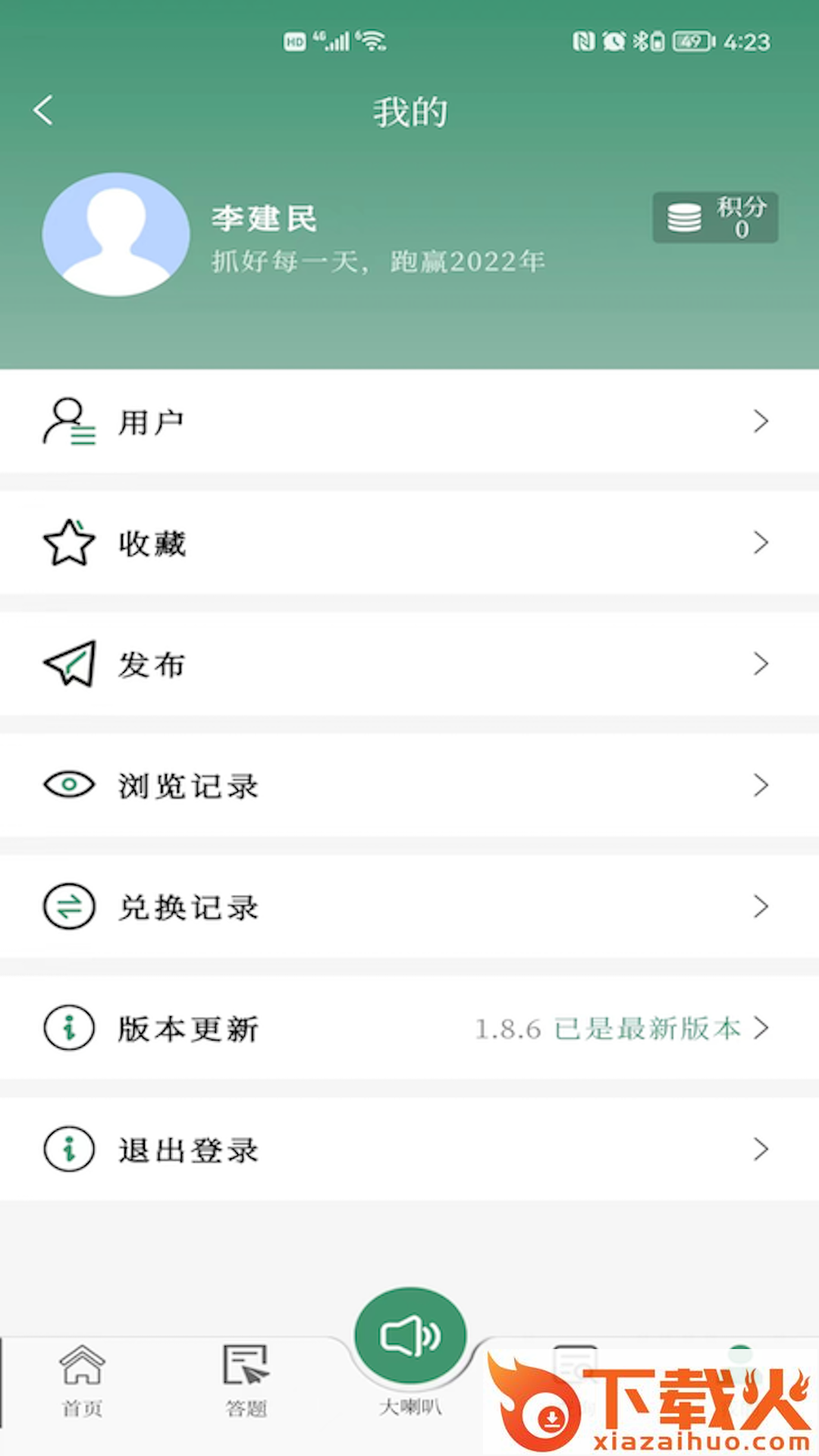This screenshot has width=819, height=1456.
Task: Open 收藏 favorites list
Action: (409, 543)
